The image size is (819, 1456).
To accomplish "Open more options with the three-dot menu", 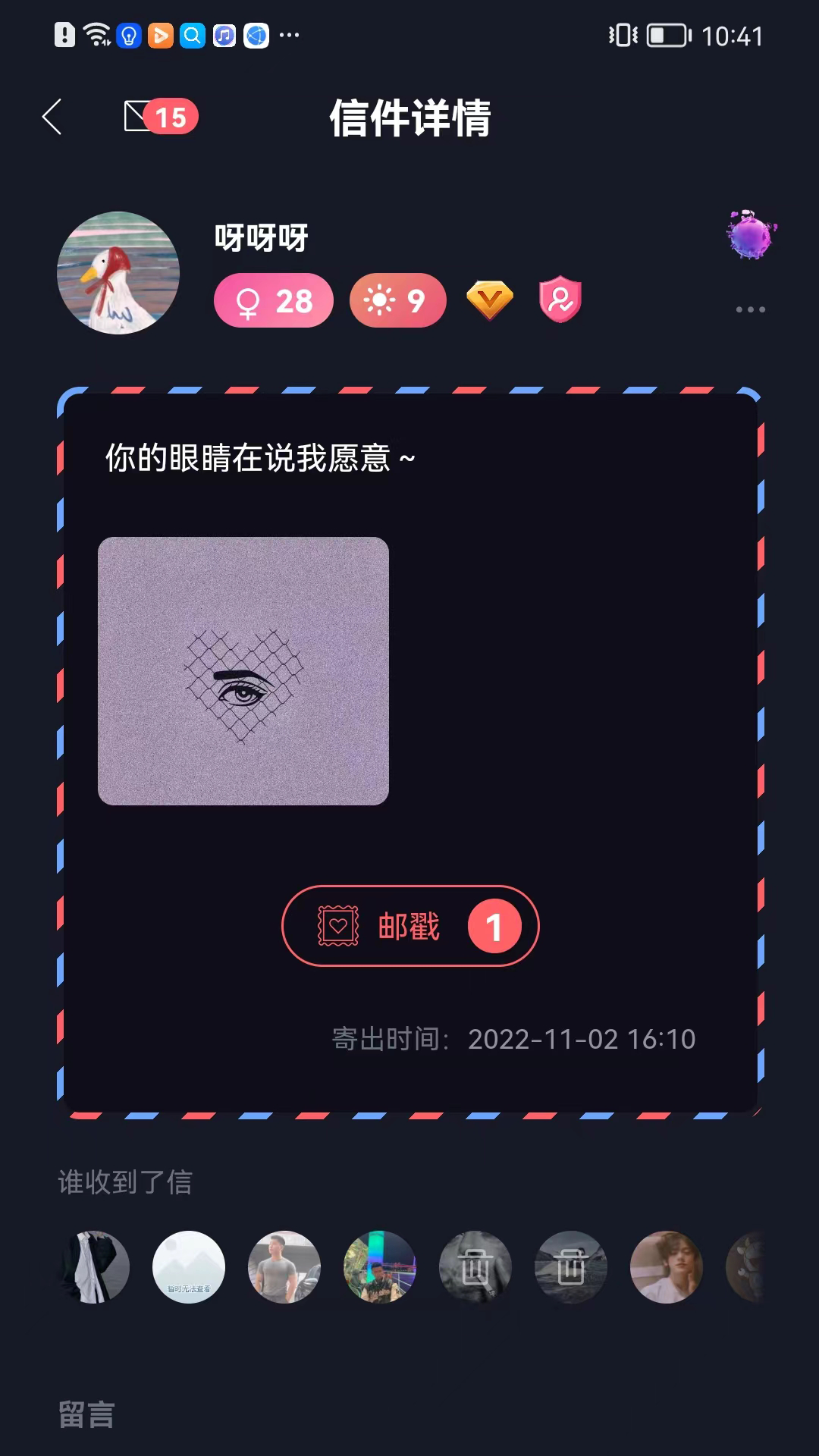I will point(749,309).
